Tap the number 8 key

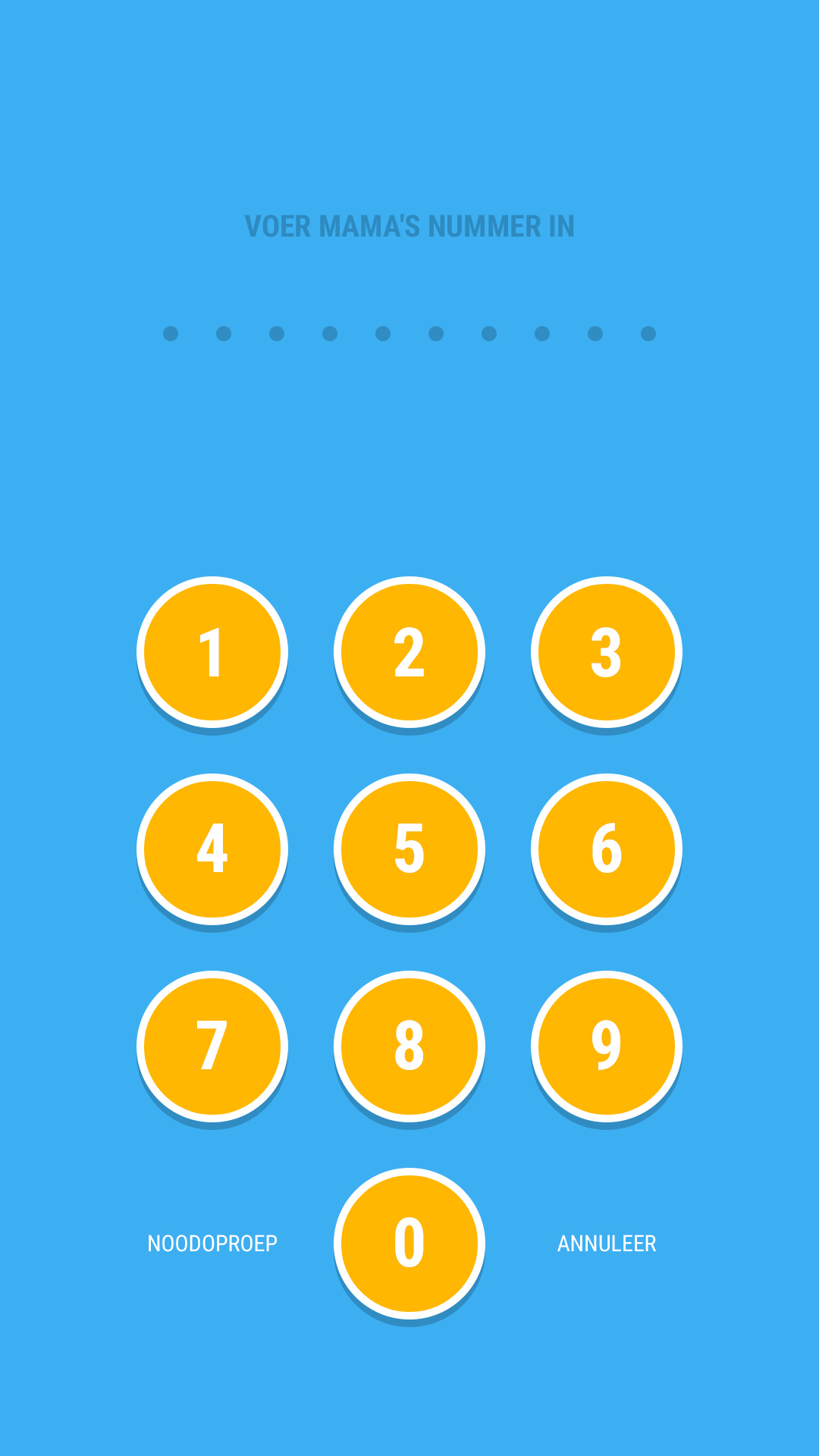(x=409, y=1046)
